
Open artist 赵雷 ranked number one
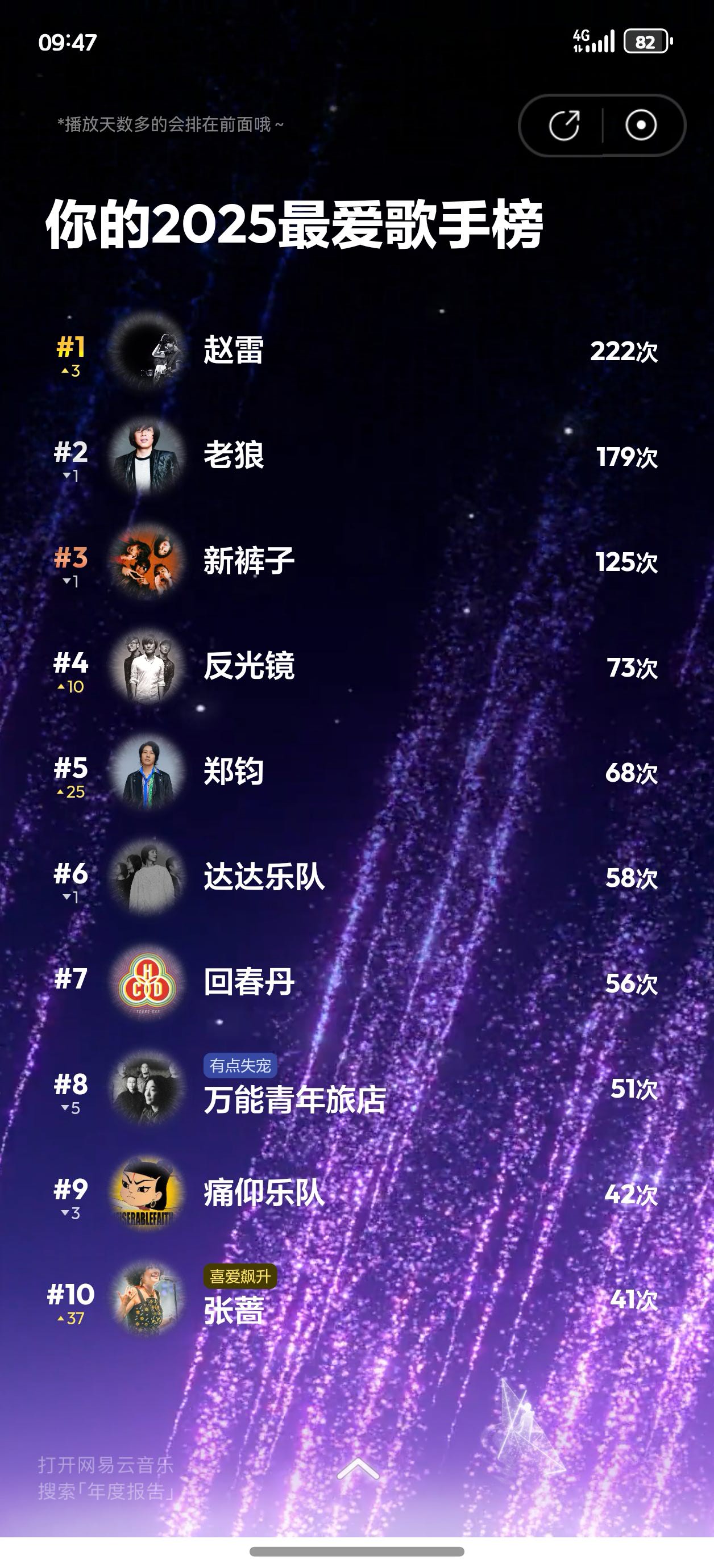[234, 351]
